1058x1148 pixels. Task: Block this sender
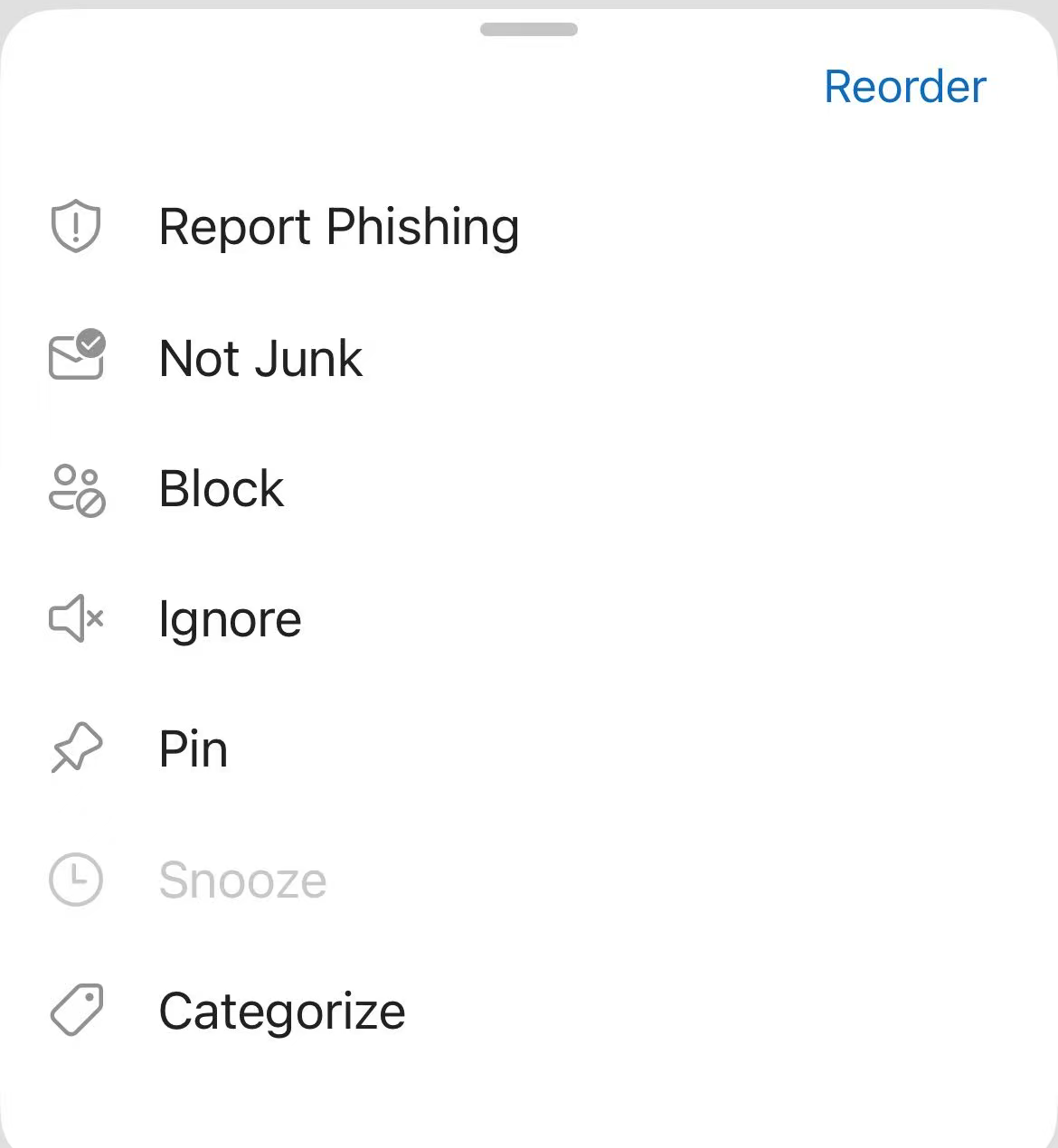[x=221, y=489]
